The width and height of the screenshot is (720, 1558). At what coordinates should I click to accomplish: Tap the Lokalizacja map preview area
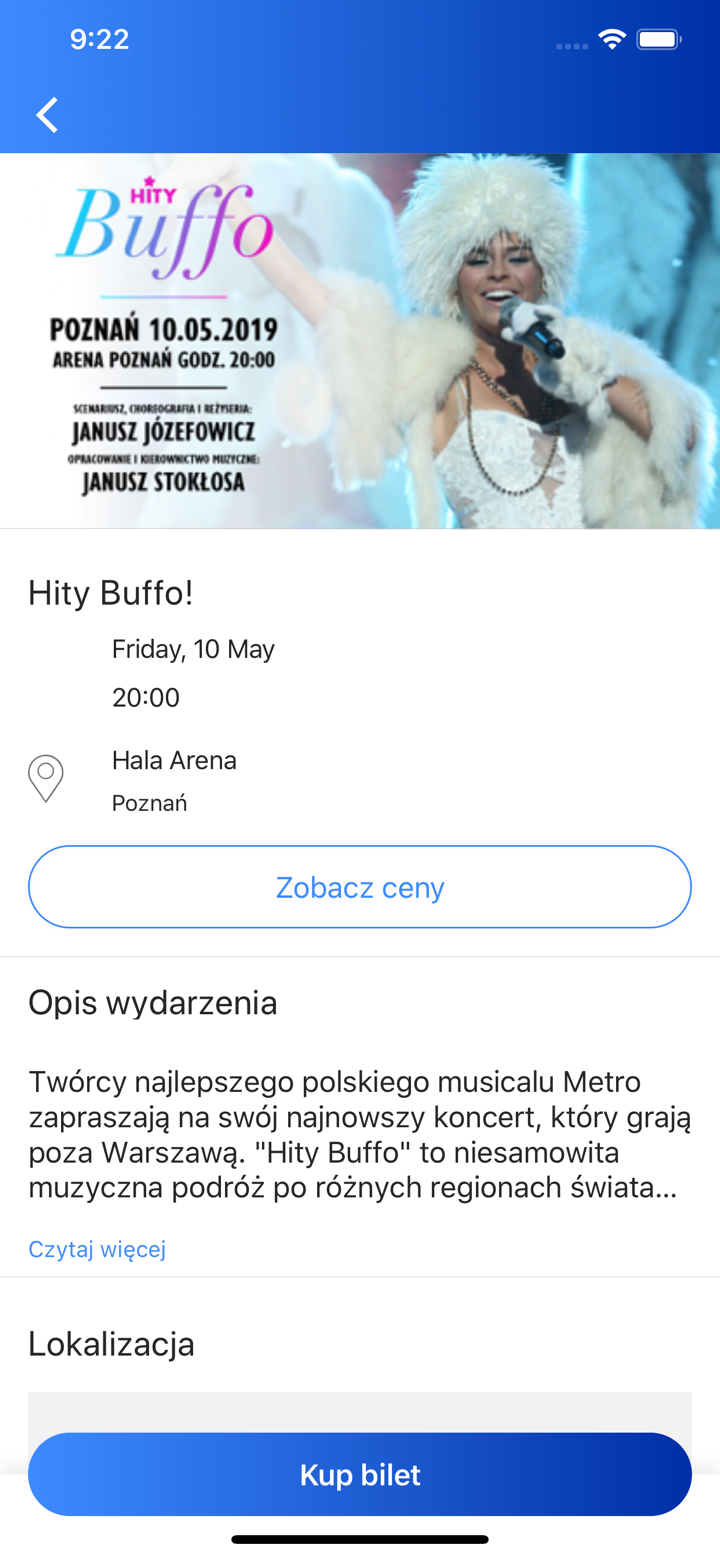coord(360,1405)
